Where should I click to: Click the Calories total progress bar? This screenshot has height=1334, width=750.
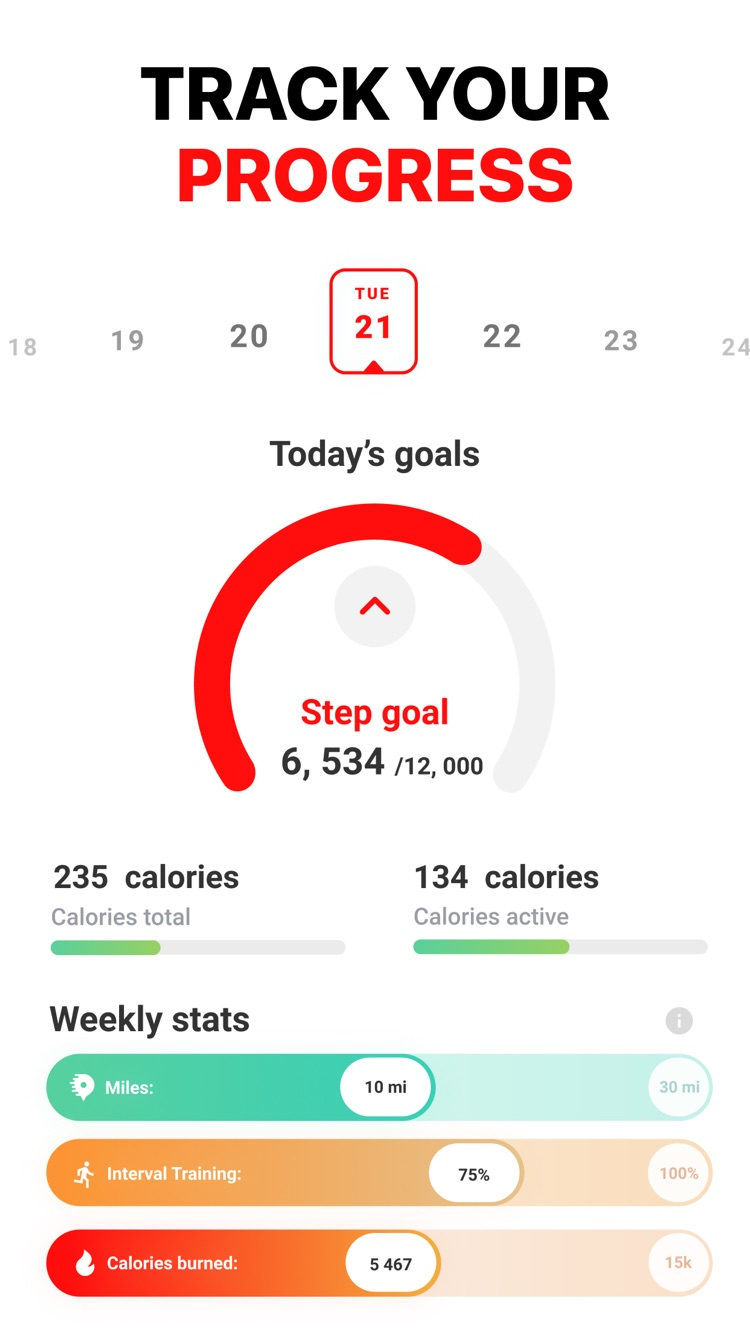pyautogui.click(x=197, y=947)
